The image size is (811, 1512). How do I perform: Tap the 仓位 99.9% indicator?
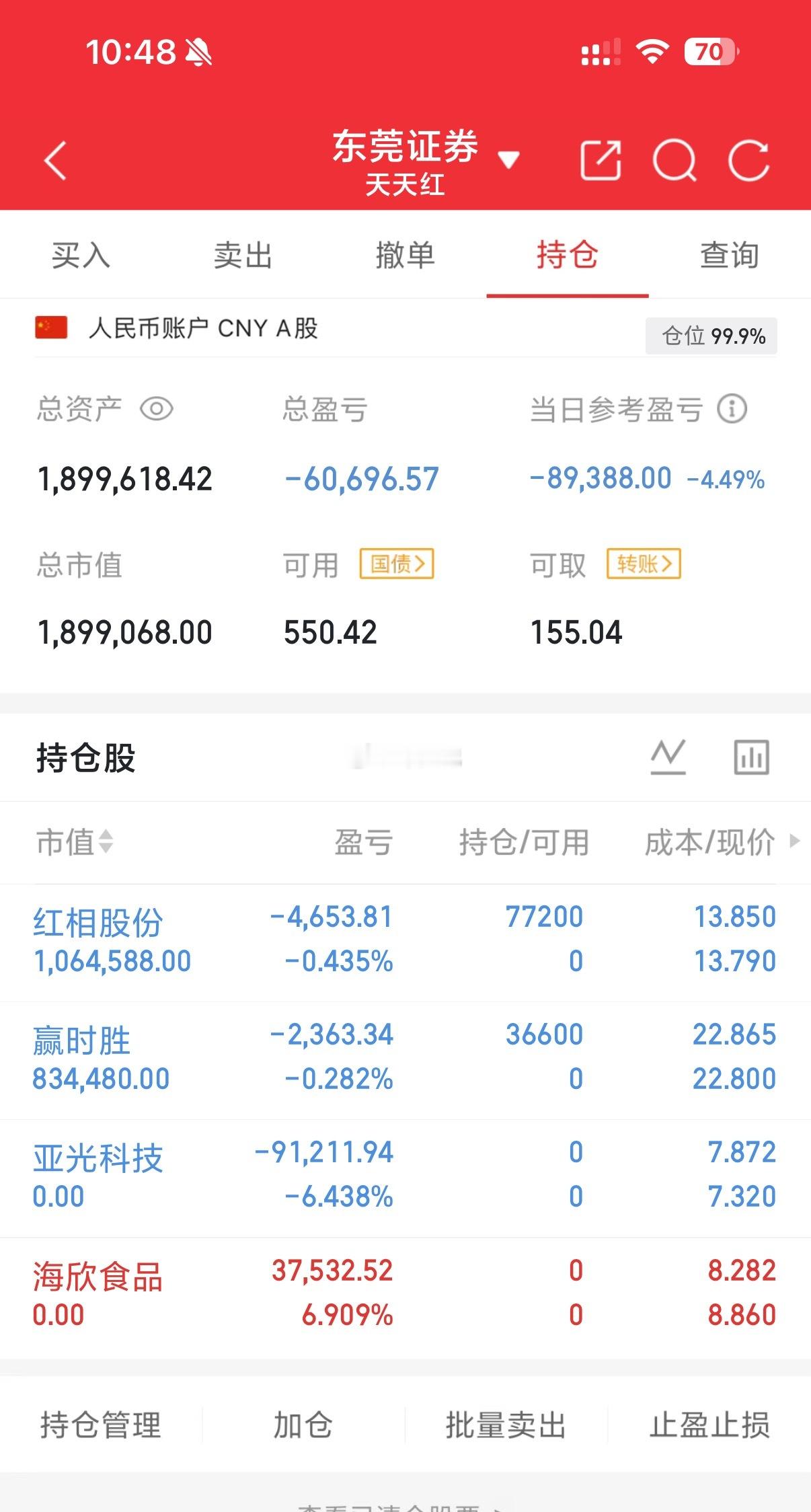pyautogui.click(x=710, y=336)
